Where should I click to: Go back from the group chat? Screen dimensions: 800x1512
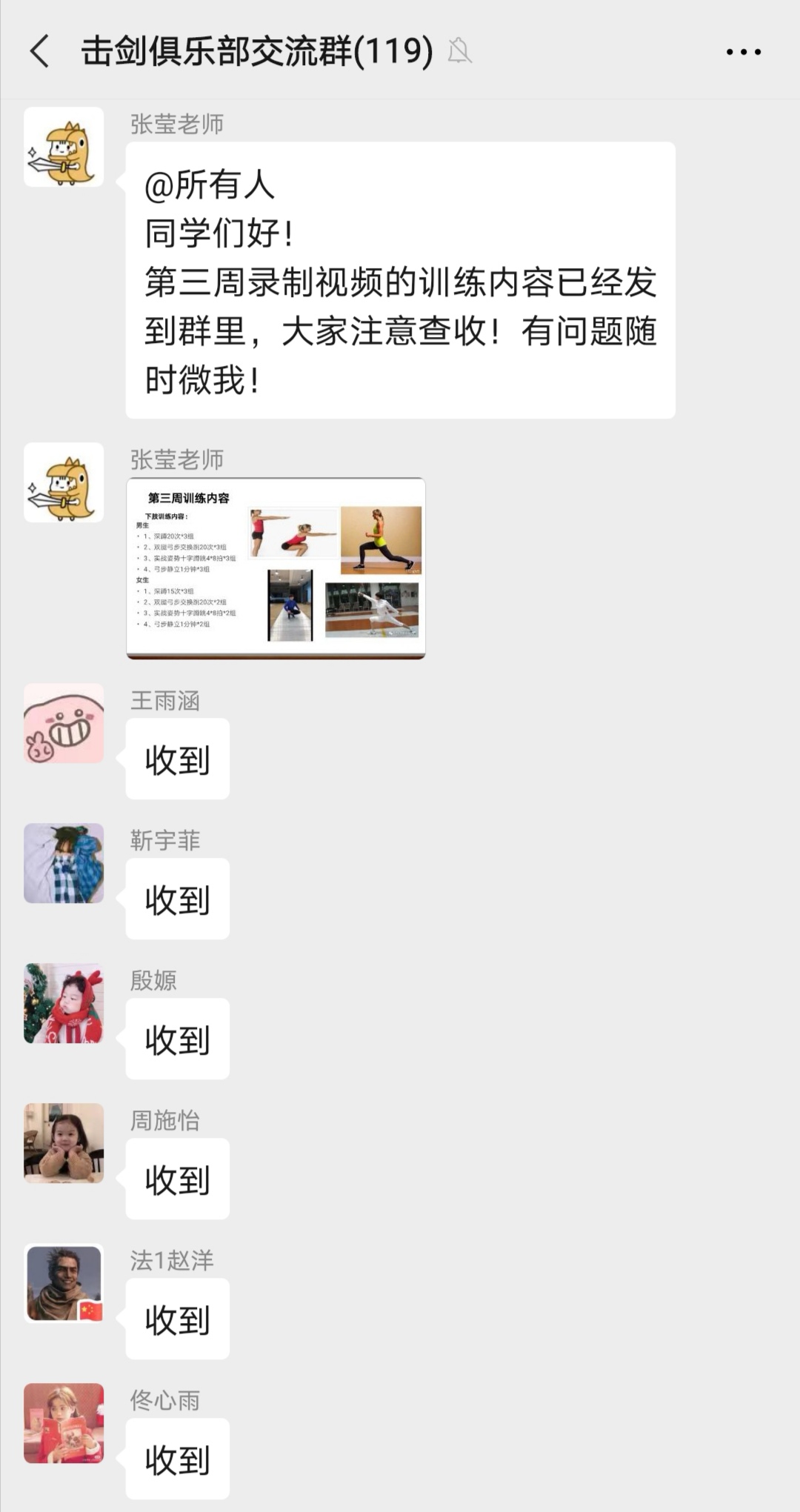tap(40, 51)
